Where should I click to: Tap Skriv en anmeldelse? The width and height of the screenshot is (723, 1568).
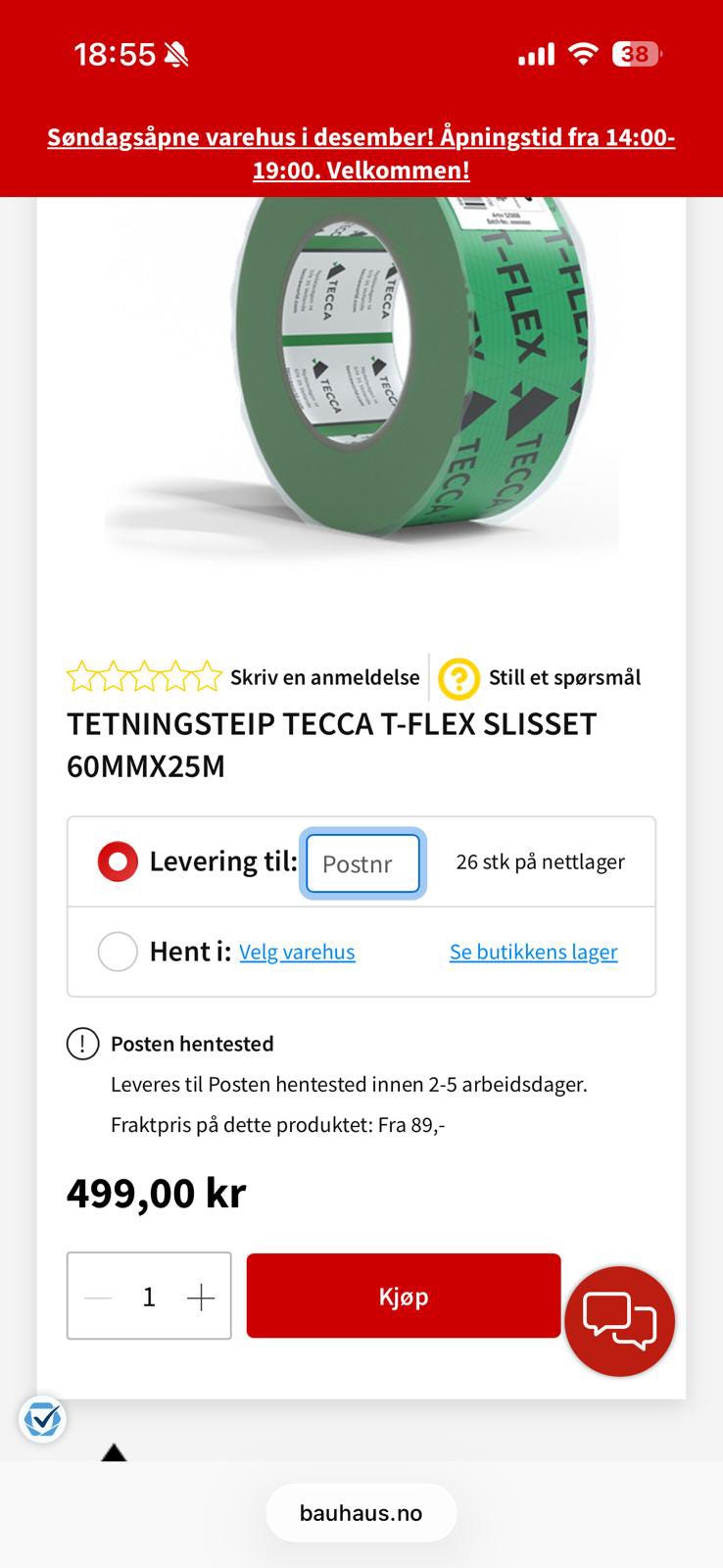(324, 677)
